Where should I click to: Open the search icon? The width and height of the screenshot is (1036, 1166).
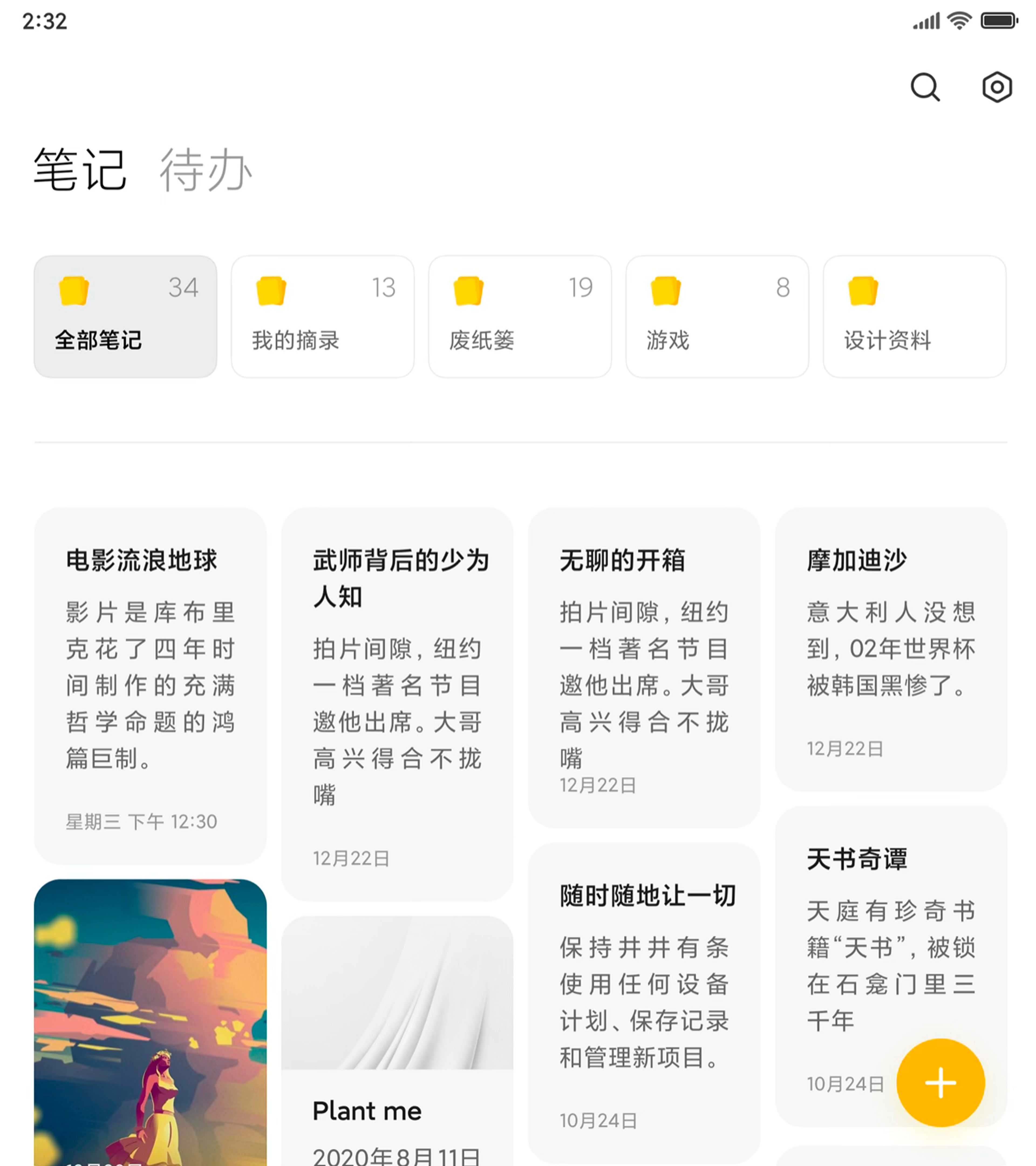click(x=925, y=87)
